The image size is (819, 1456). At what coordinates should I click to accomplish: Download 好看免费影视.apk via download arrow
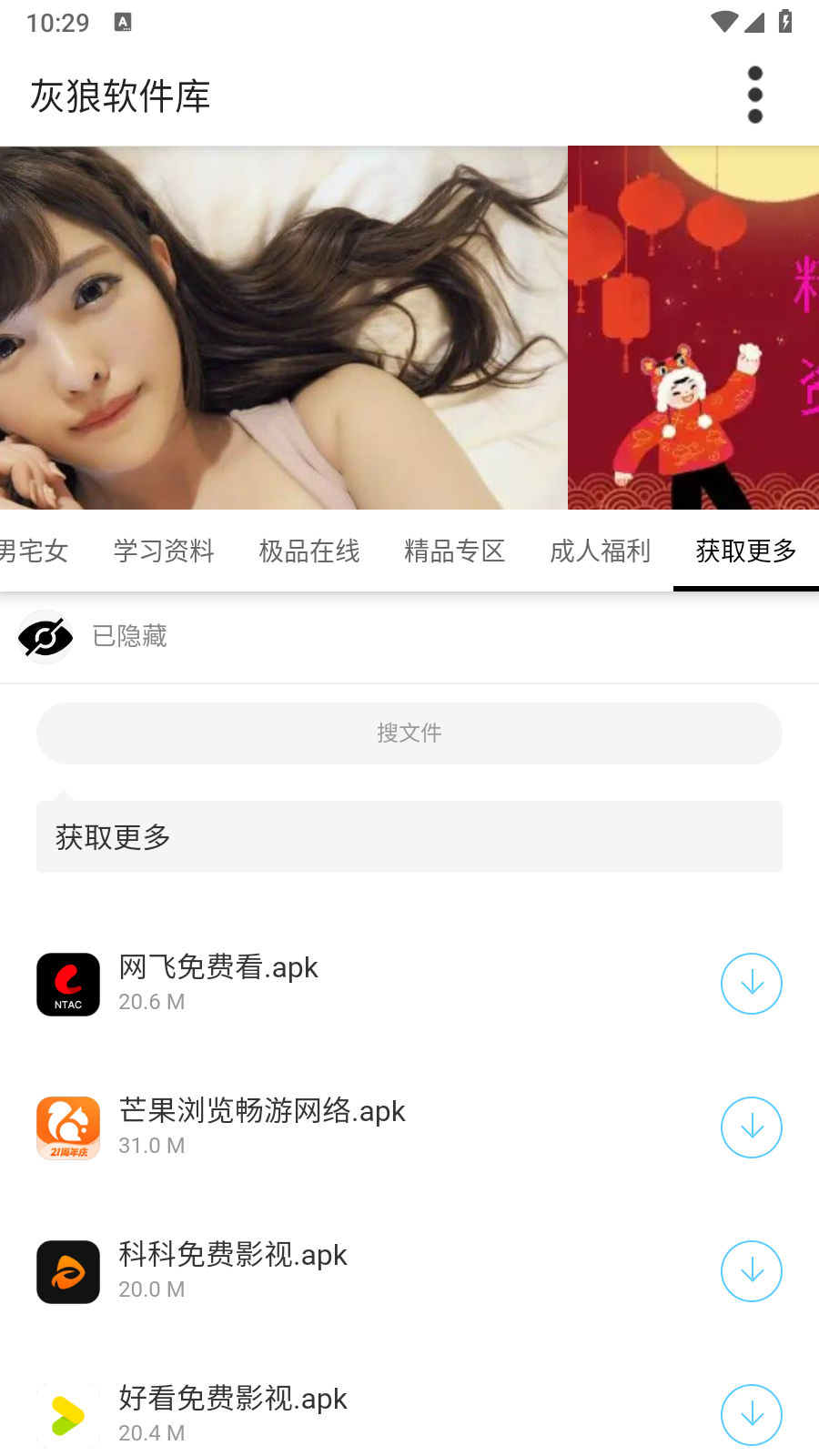tap(751, 1415)
